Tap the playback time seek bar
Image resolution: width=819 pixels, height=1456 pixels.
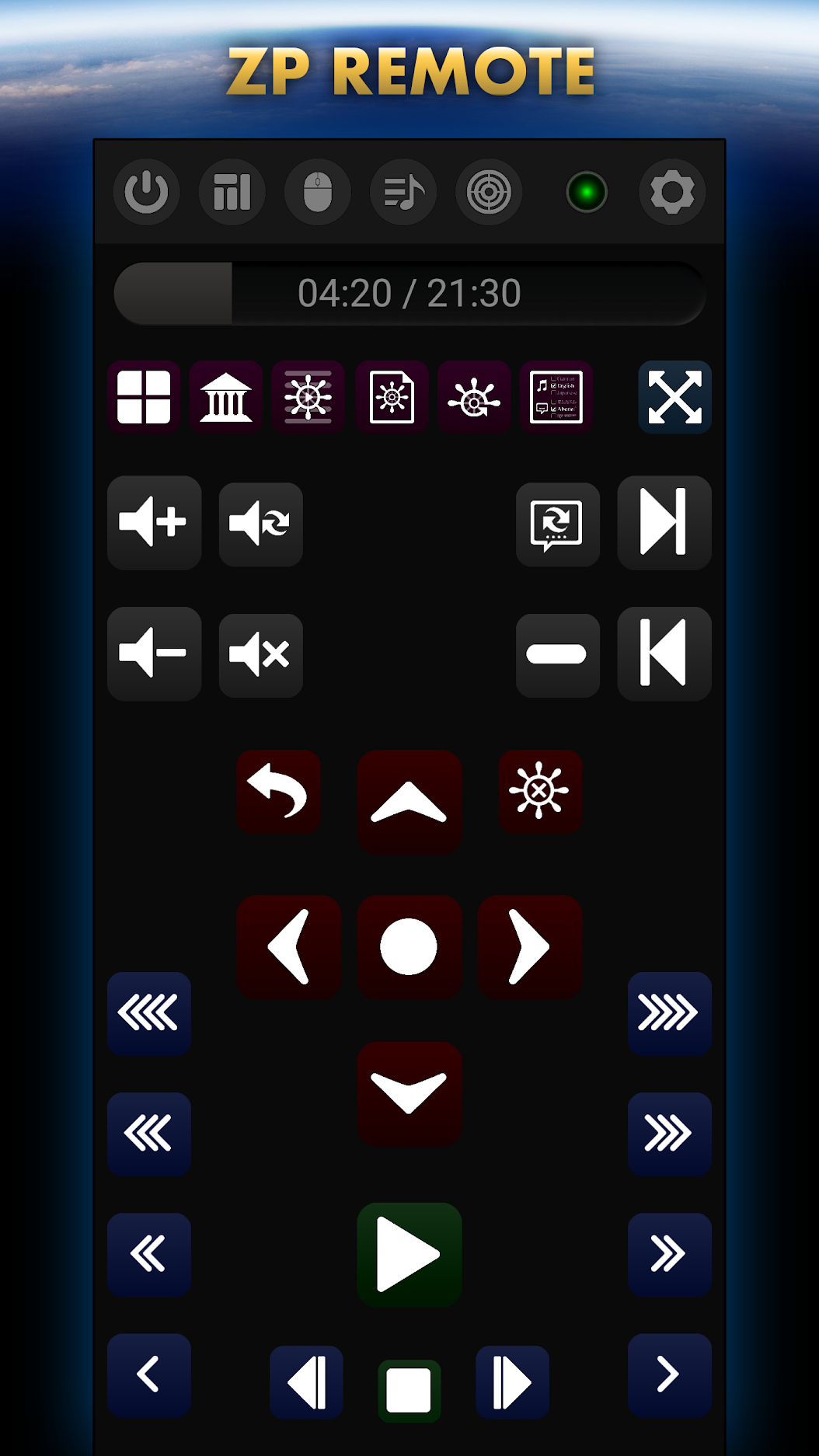point(410,293)
